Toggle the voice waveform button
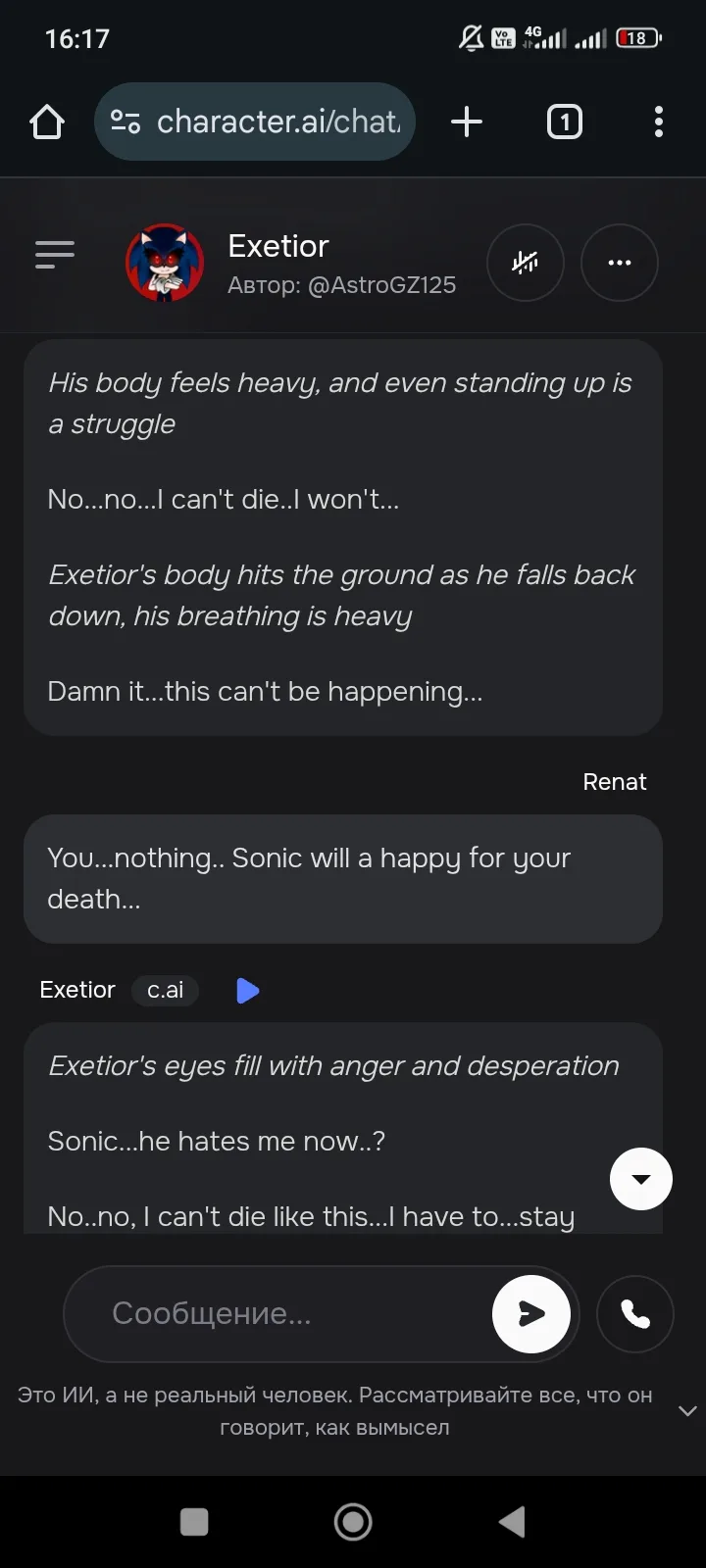Viewport: 706px width, 1568px height. pyautogui.click(x=526, y=263)
